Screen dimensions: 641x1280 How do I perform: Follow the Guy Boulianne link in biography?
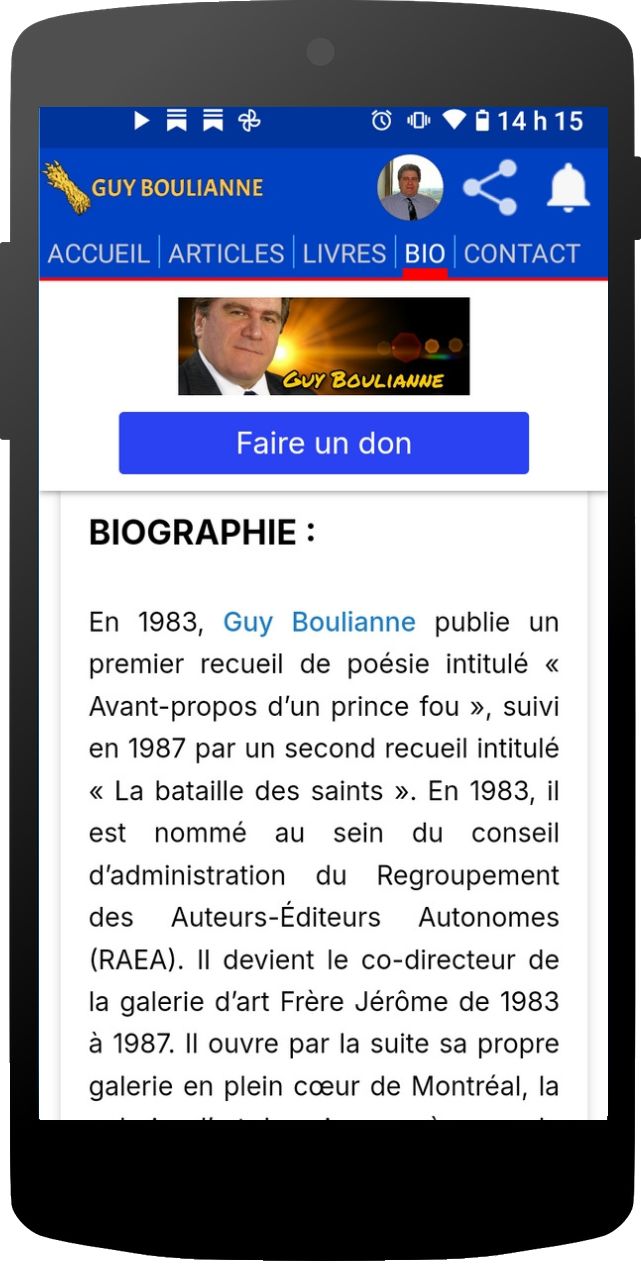point(318,622)
